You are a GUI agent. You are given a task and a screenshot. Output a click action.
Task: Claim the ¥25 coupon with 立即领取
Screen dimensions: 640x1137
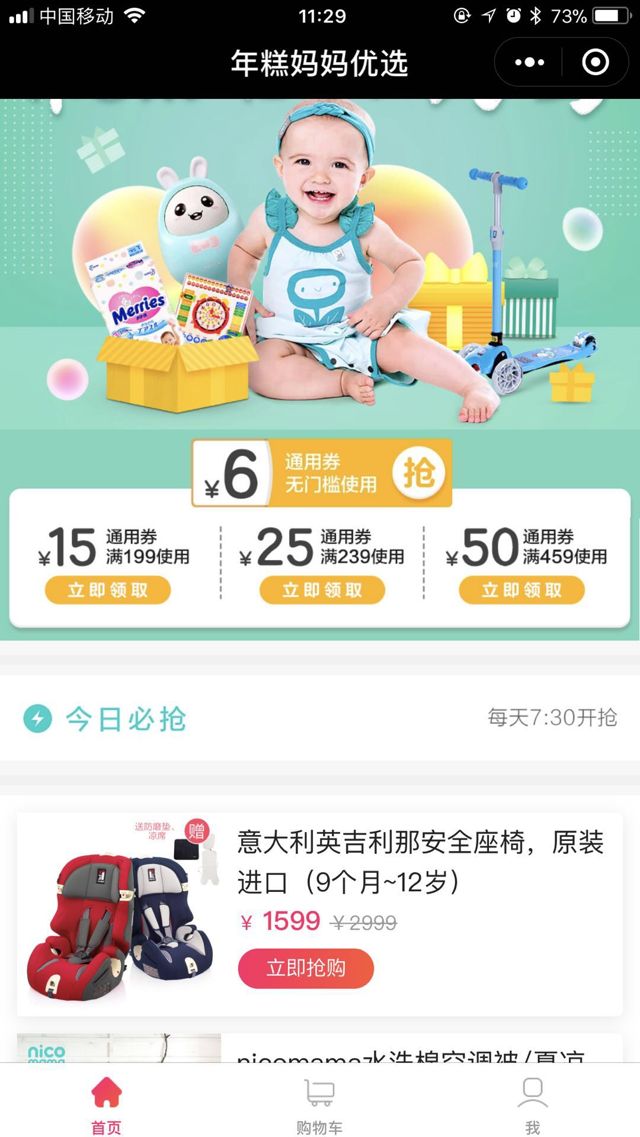pyautogui.click(x=321, y=590)
